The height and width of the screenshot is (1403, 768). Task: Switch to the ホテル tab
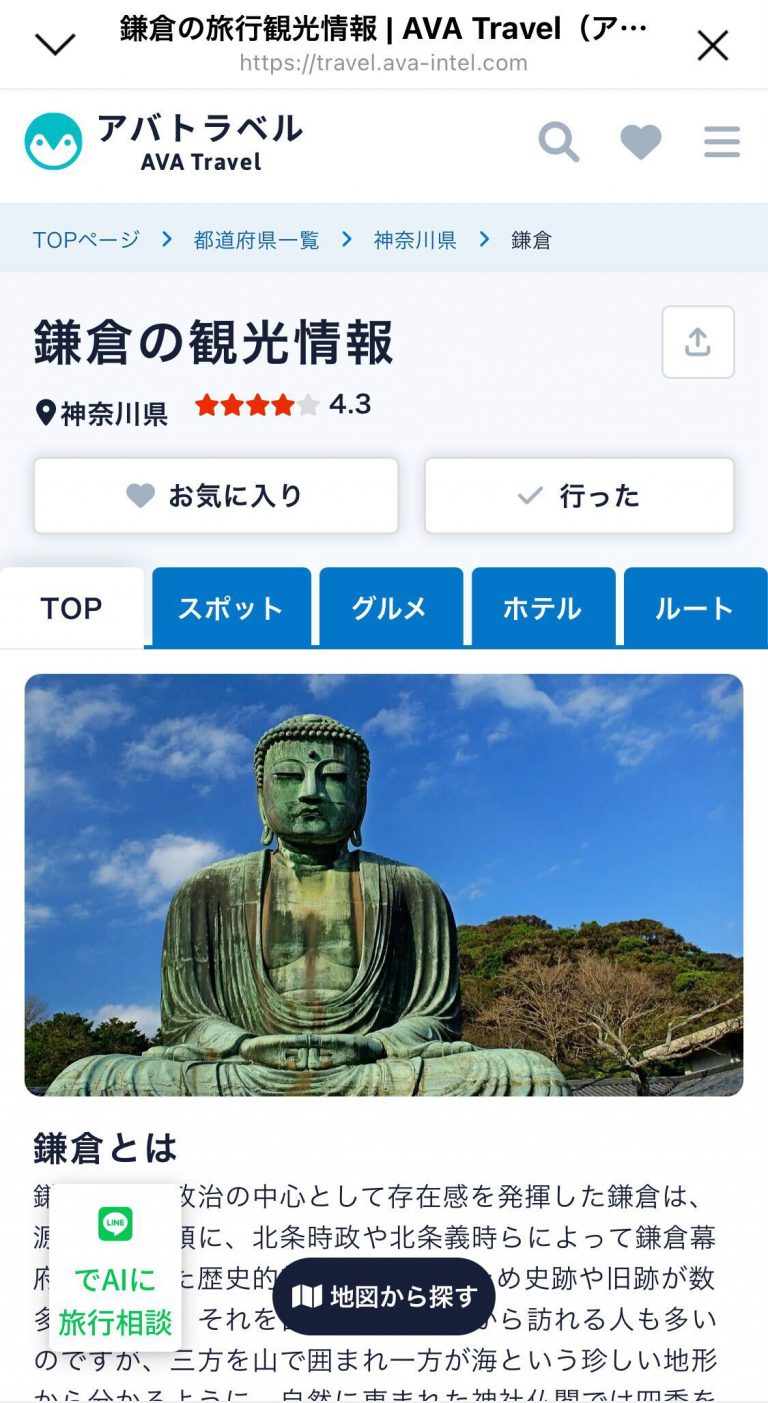(x=543, y=608)
